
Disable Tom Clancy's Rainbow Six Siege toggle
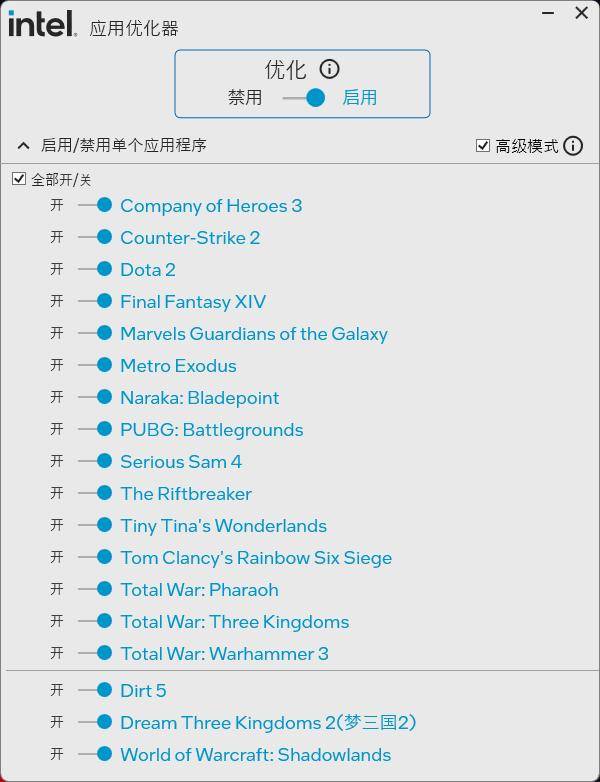[x=95, y=557]
